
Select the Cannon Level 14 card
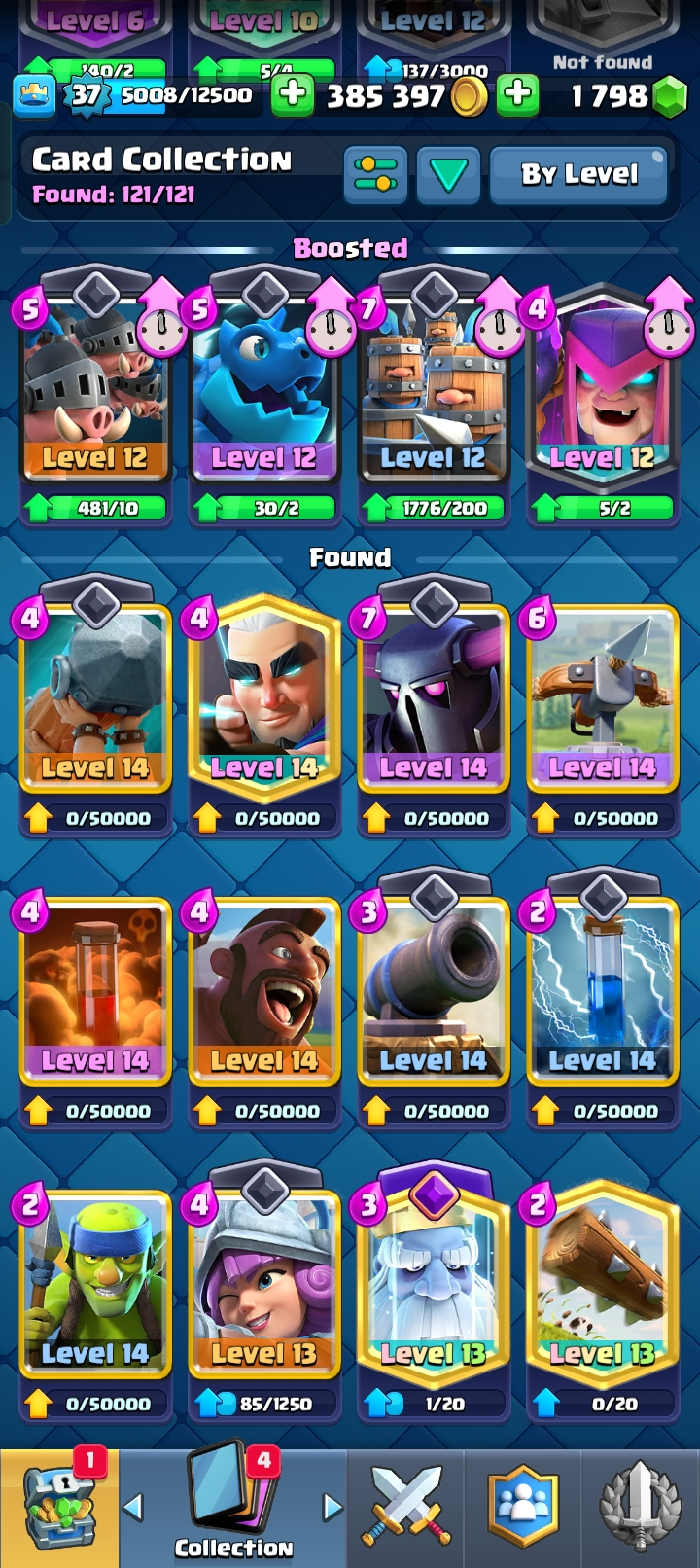point(433,994)
